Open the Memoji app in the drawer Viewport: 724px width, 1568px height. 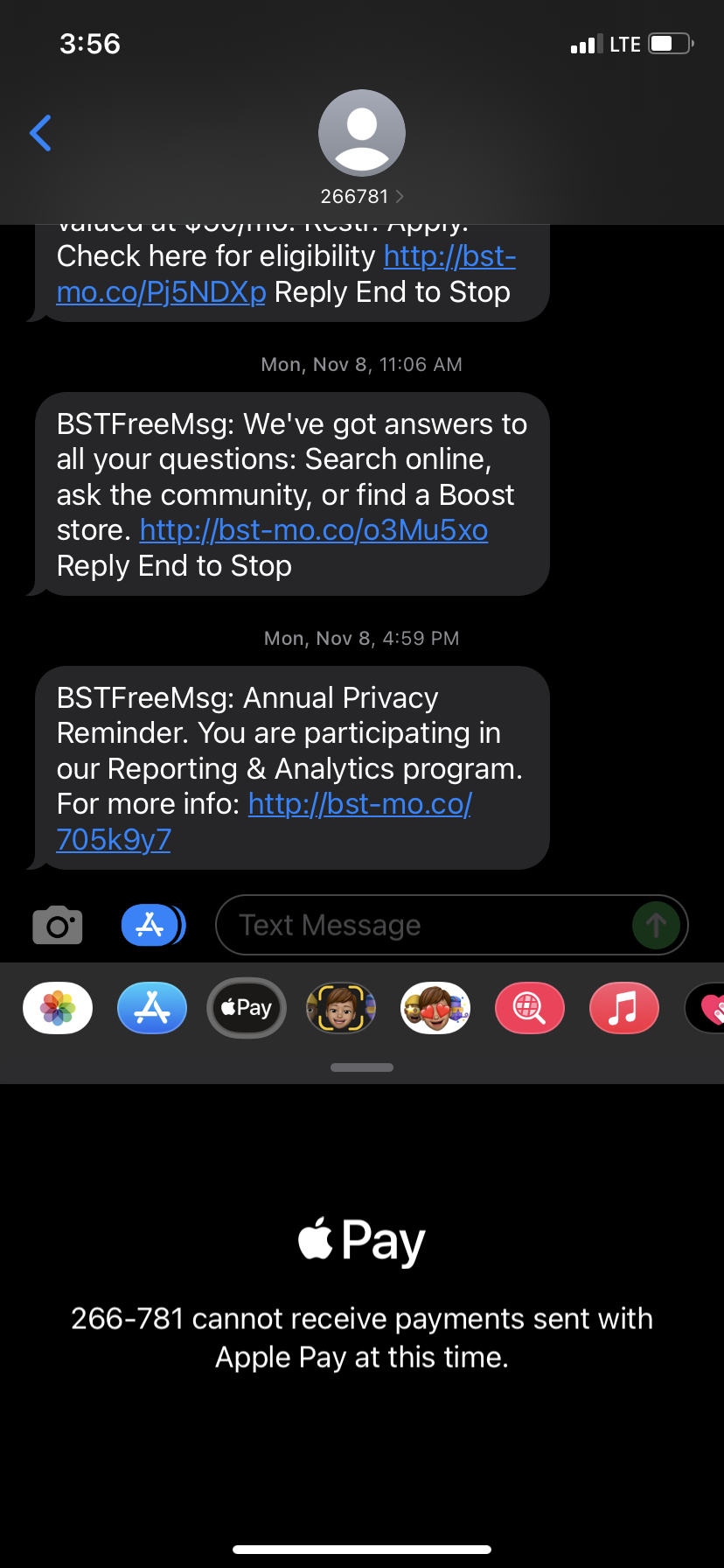click(x=341, y=1008)
